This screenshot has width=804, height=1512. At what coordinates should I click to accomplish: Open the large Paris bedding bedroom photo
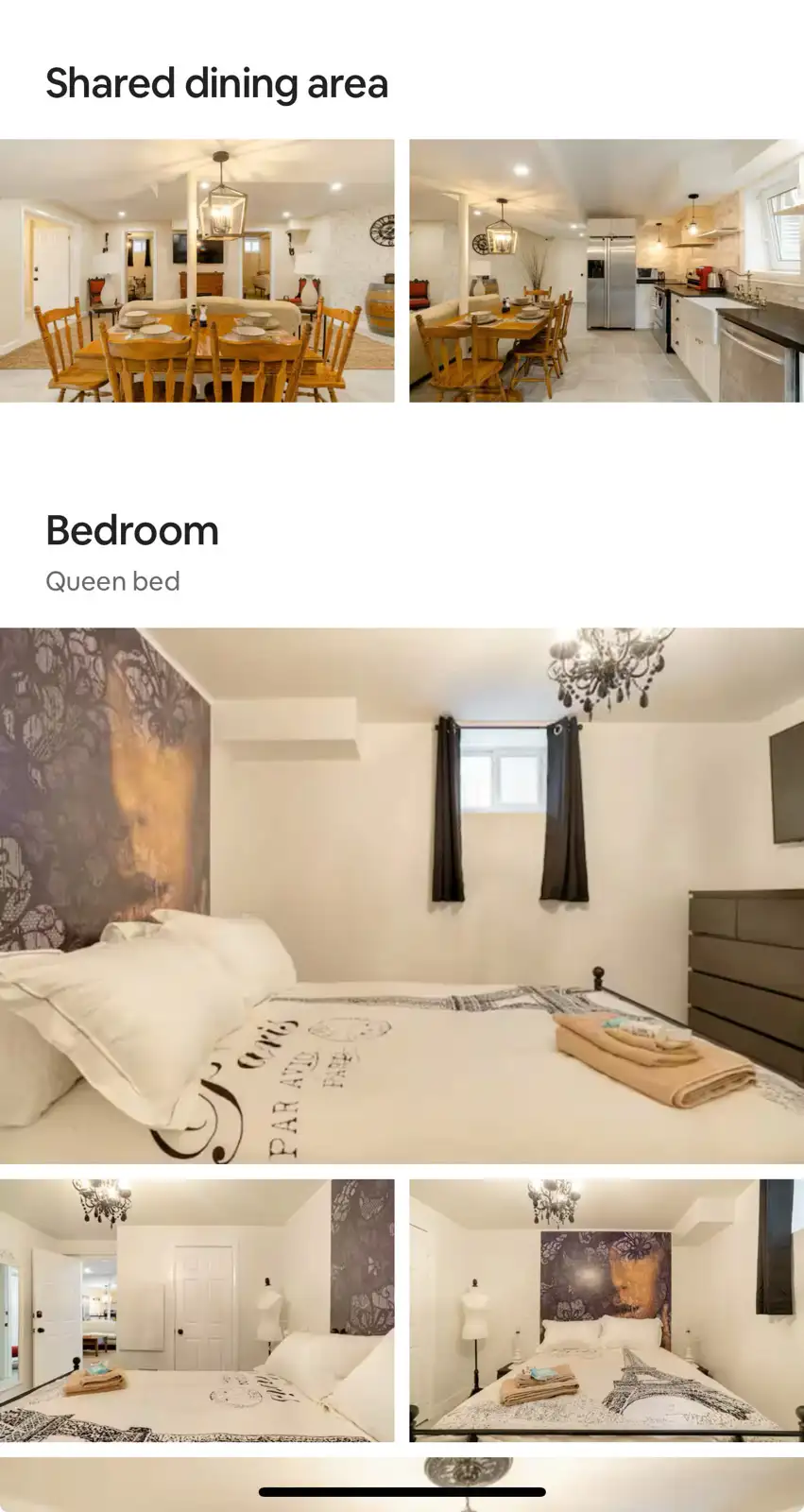click(x=402, y=895)
